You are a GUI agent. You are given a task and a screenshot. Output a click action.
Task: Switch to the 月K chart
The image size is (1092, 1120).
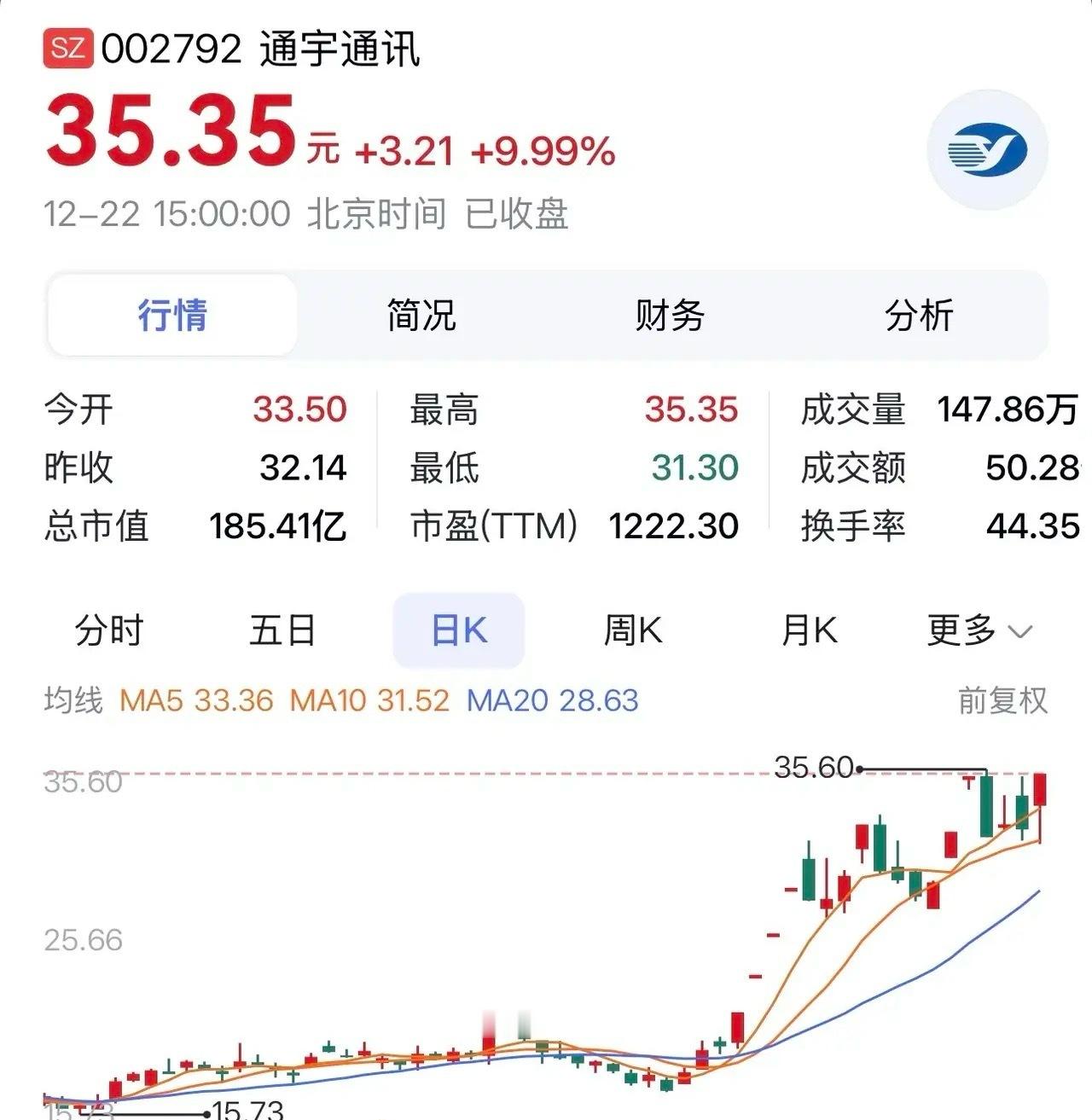809,631
